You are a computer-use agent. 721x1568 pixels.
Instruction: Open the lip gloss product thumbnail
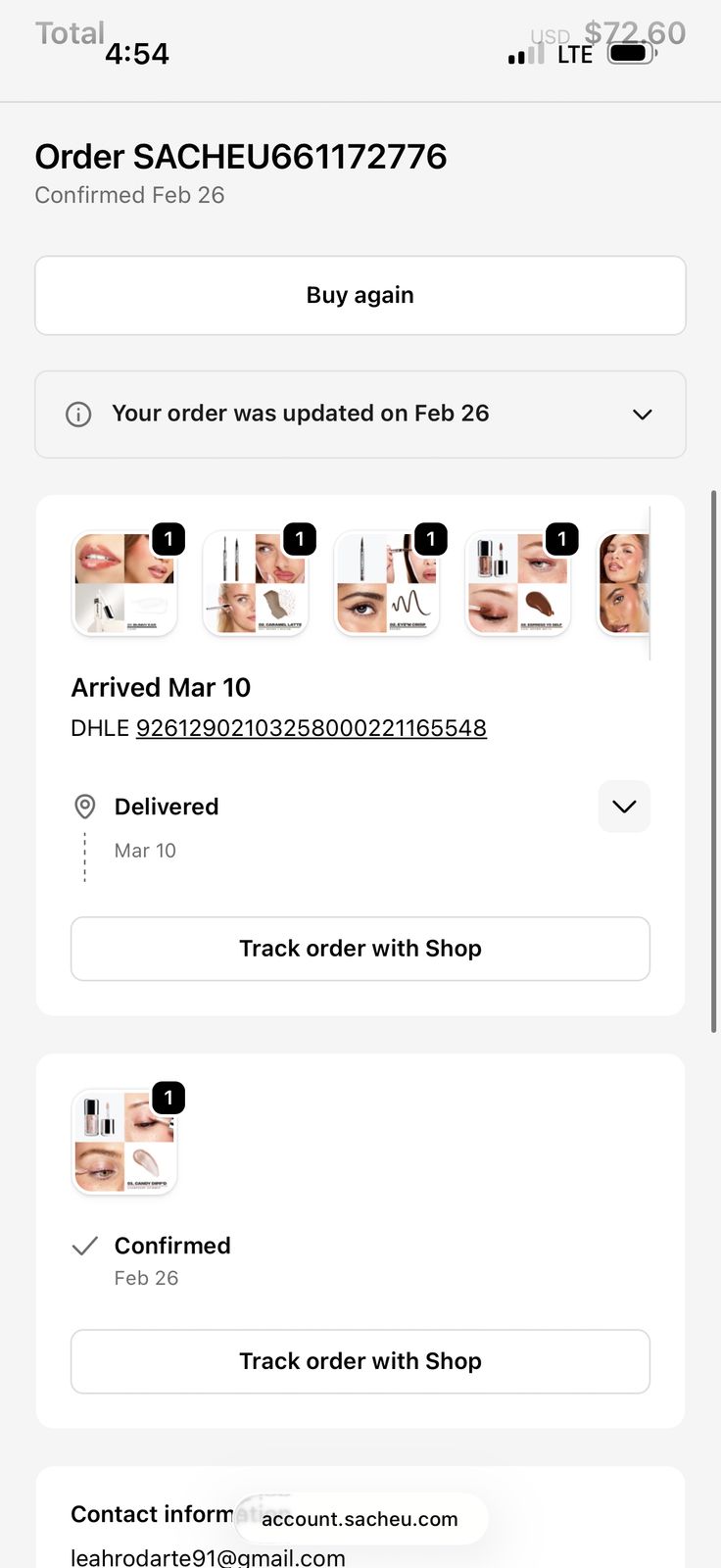(124, 584)
